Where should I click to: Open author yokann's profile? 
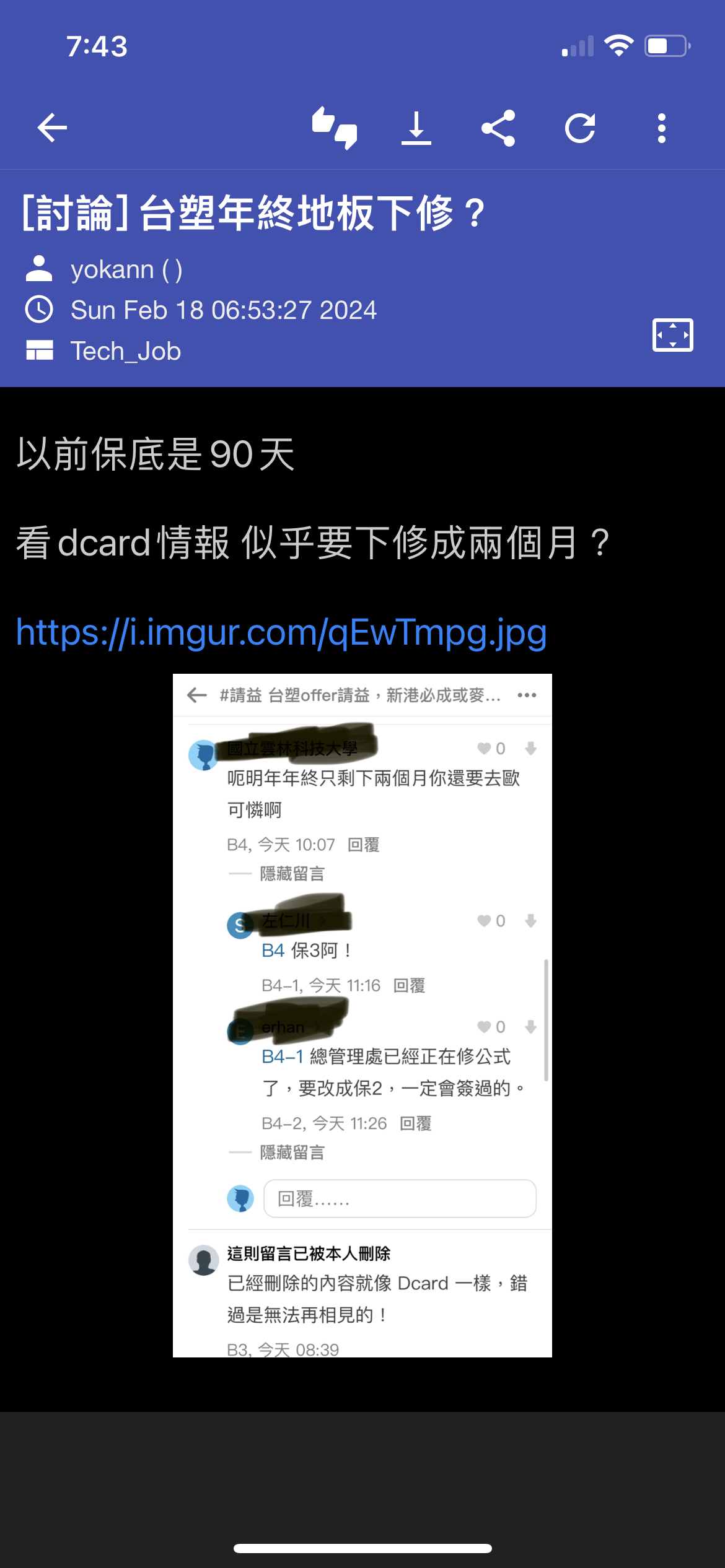tap(126, 270)
